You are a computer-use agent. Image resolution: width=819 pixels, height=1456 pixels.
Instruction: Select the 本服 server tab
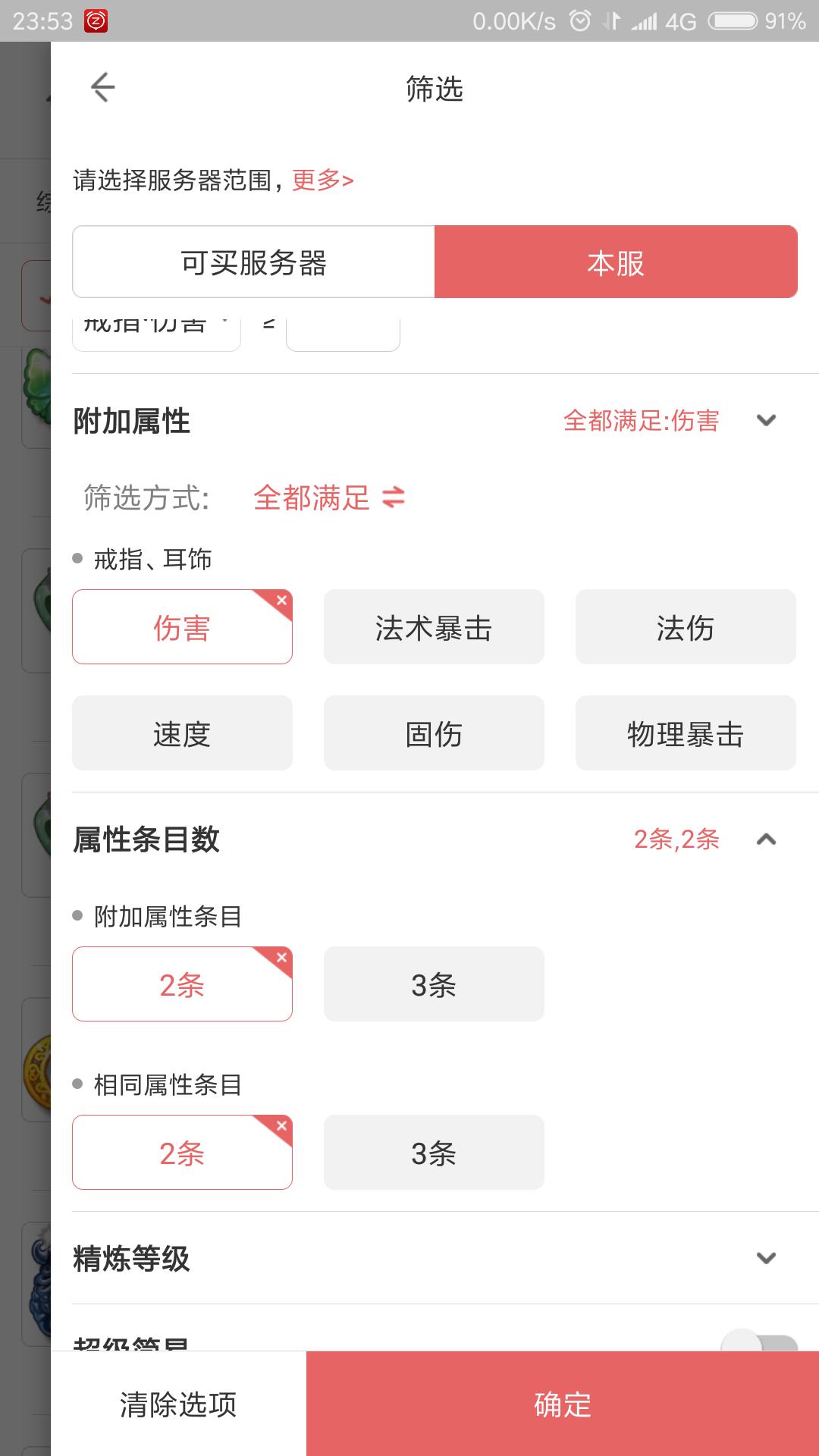point(615,262)
